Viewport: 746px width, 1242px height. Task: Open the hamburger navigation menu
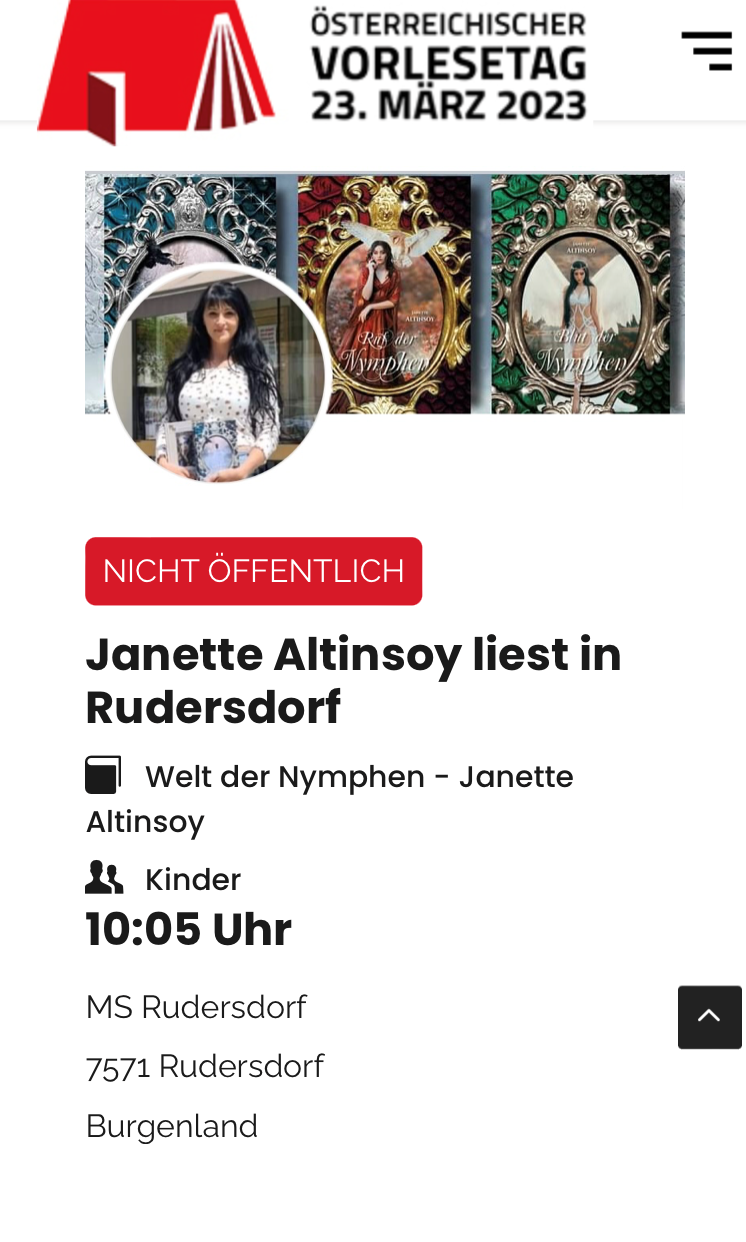click(707, 51)
